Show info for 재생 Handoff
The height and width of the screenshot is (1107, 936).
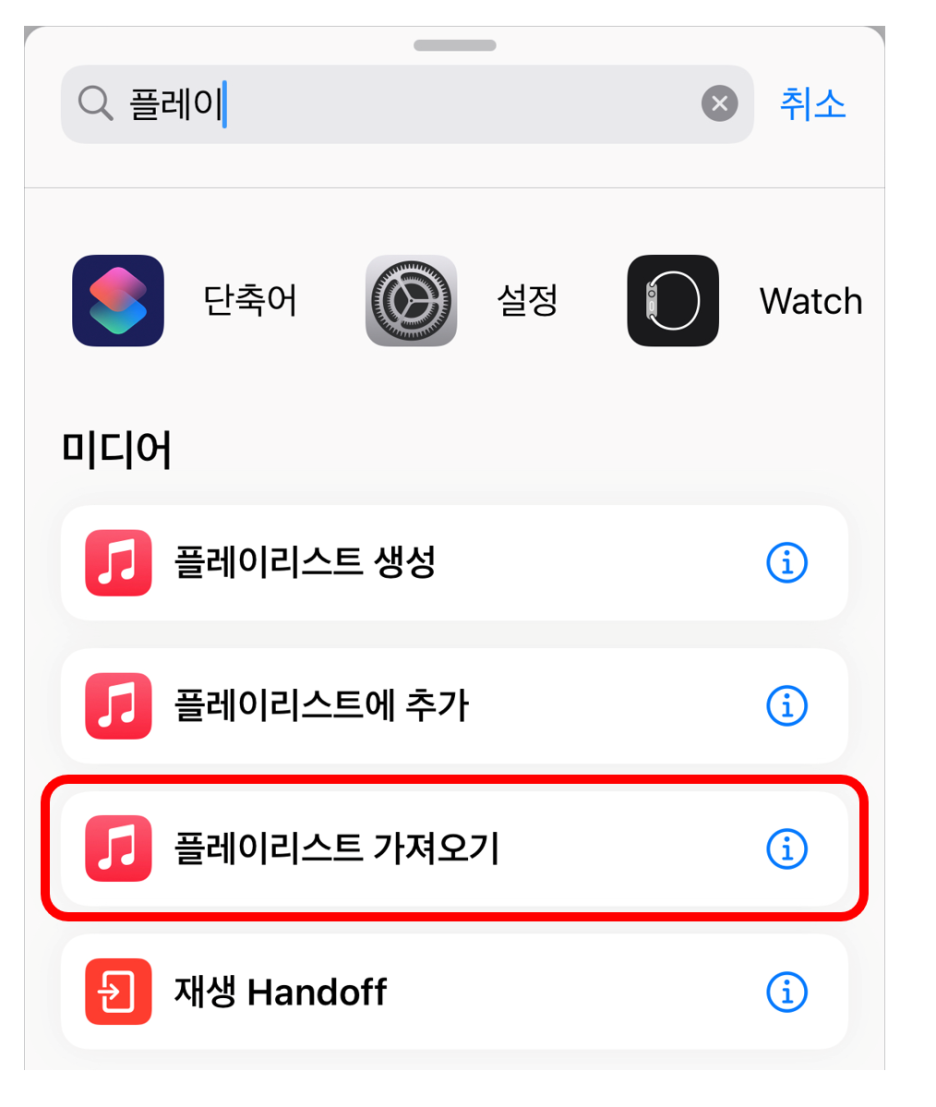point(787,992)
